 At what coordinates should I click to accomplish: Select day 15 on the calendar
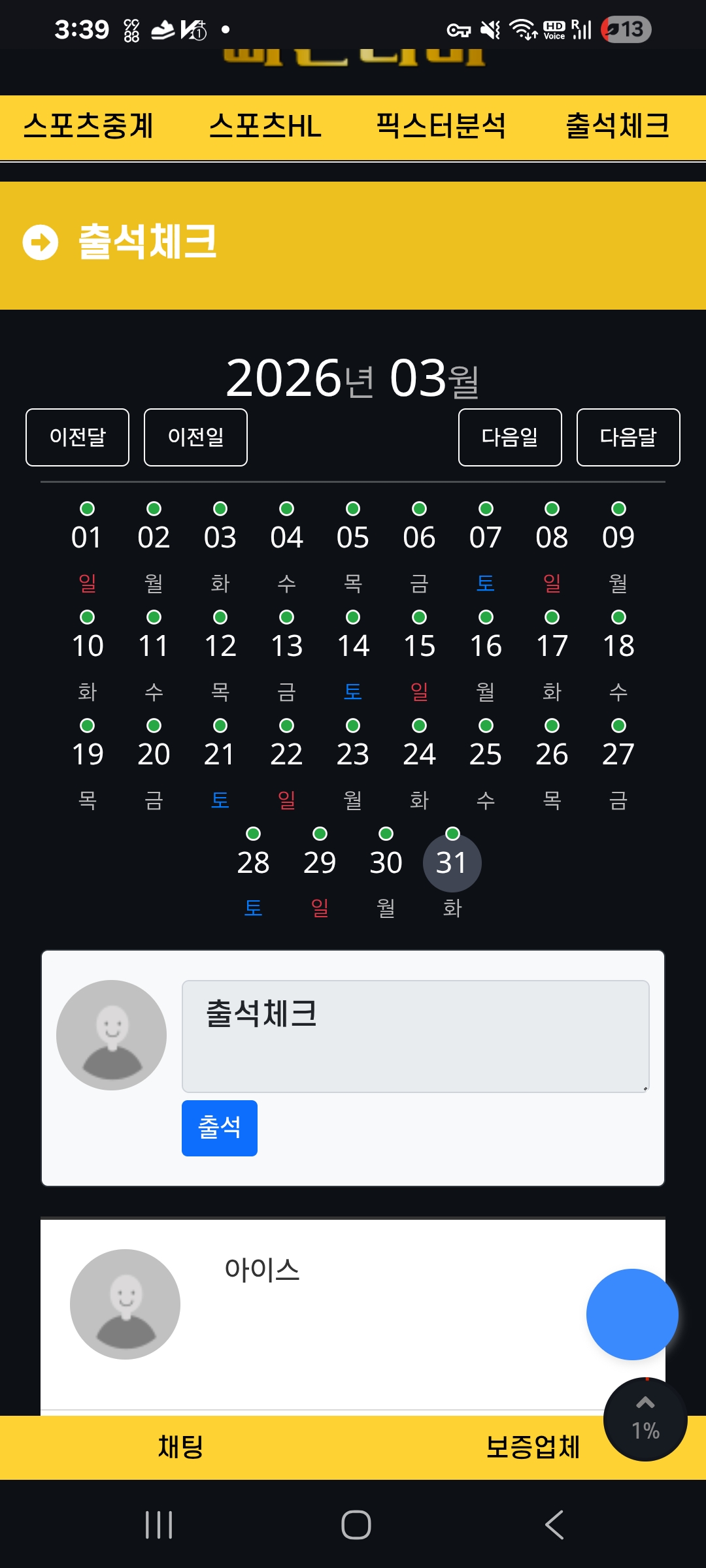(419, 646)
